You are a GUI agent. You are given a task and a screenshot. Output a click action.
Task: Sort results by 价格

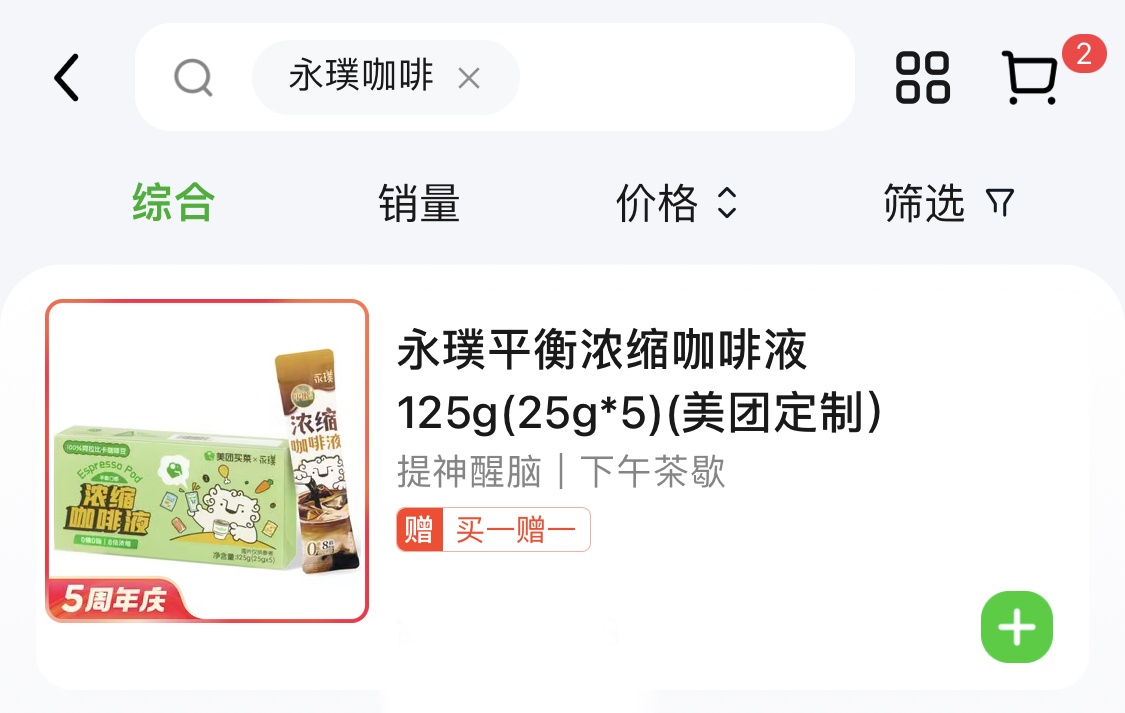point(676,204)
